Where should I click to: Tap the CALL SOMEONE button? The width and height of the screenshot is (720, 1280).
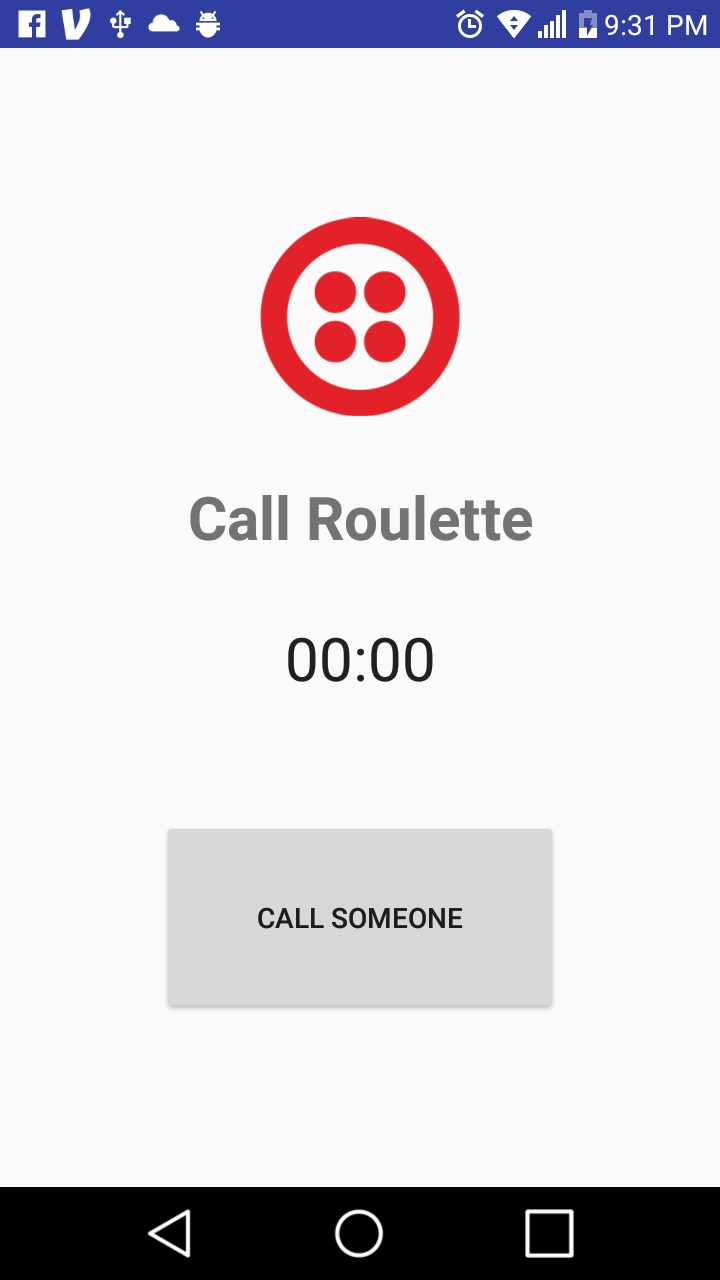(x=360, y=917)
